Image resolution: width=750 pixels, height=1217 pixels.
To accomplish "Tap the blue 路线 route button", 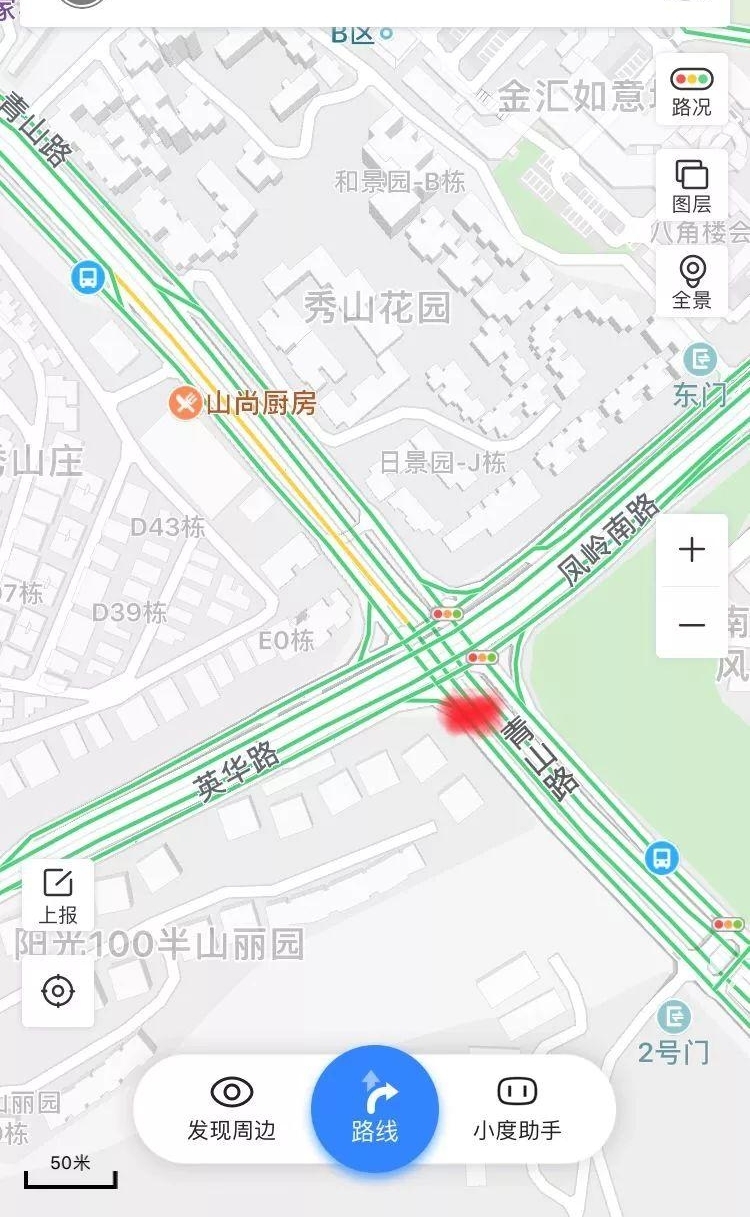I will pos(375,1108).
